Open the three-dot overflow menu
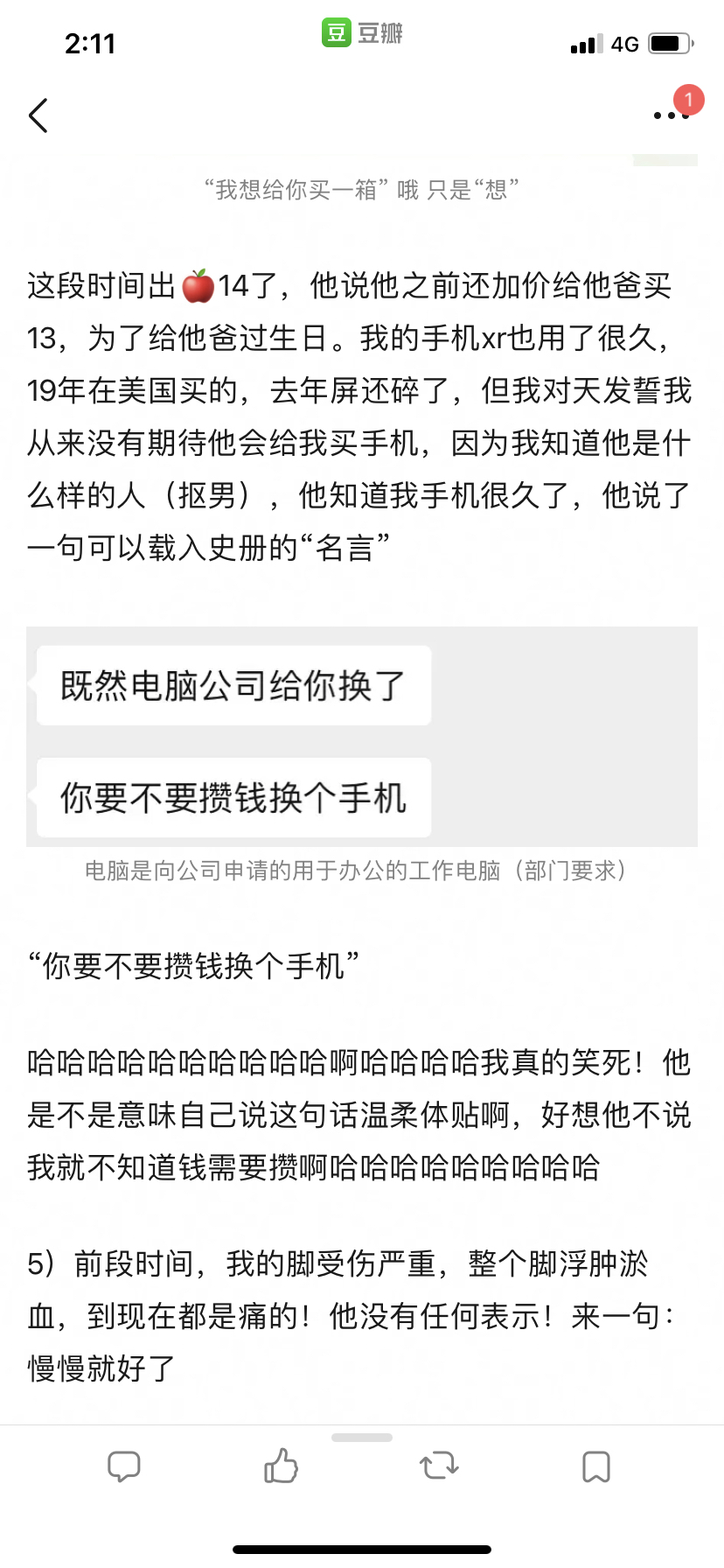 [672, 115]
